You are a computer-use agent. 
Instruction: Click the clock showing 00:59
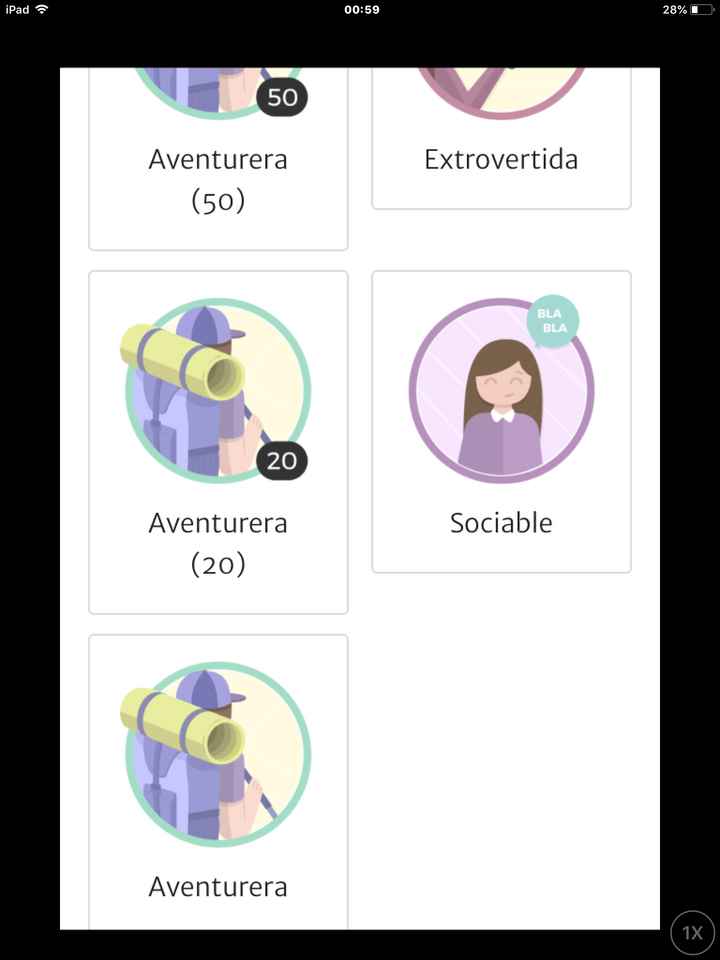click(360, 10)
